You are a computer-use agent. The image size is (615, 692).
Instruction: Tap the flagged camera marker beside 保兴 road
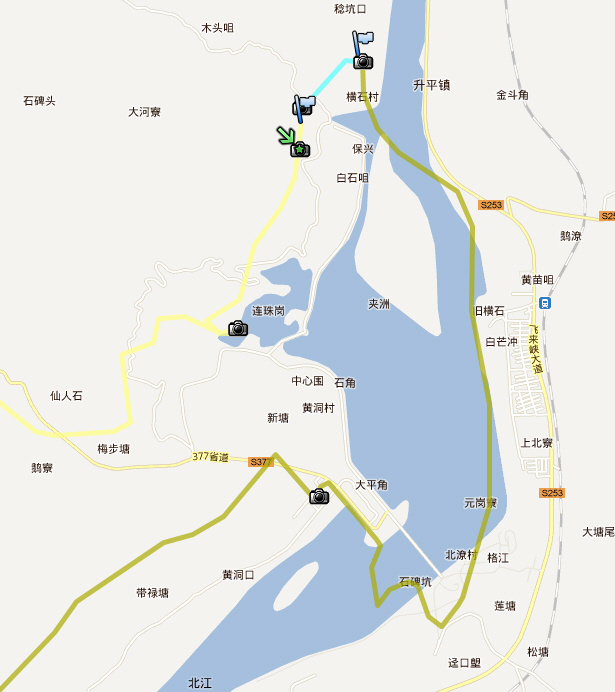303,109
